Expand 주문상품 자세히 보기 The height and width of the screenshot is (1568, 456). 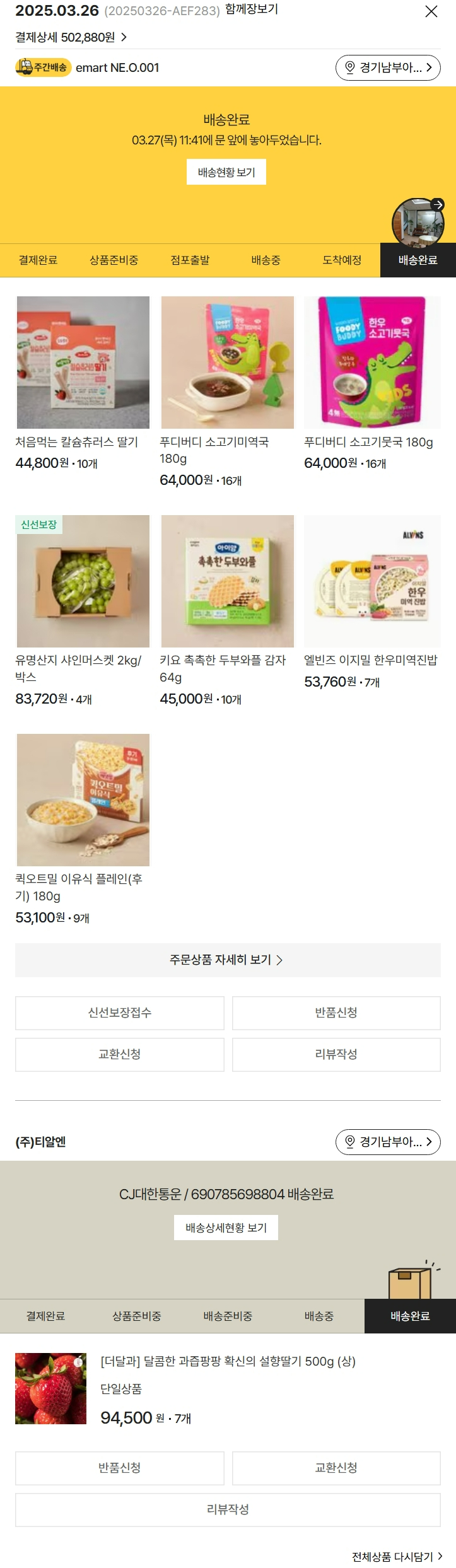coord(227,960)
